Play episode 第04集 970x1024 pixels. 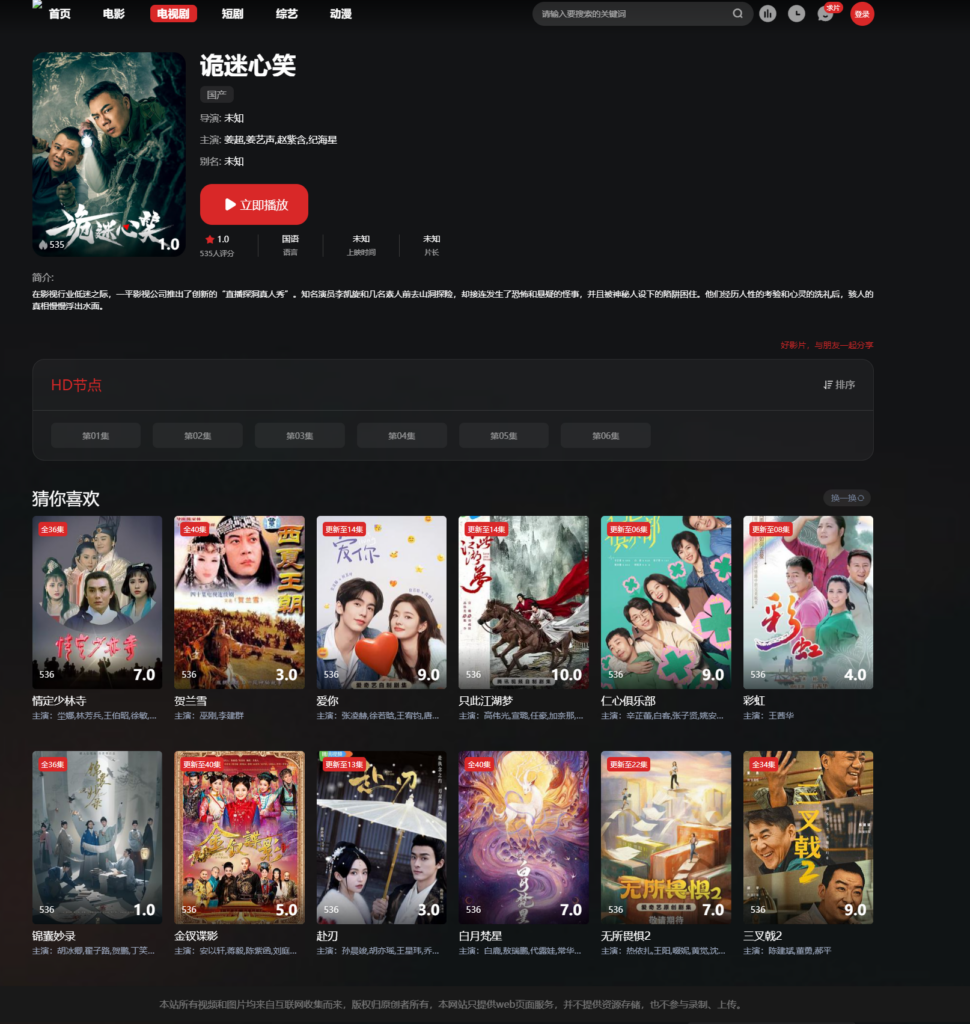point(402,436)
